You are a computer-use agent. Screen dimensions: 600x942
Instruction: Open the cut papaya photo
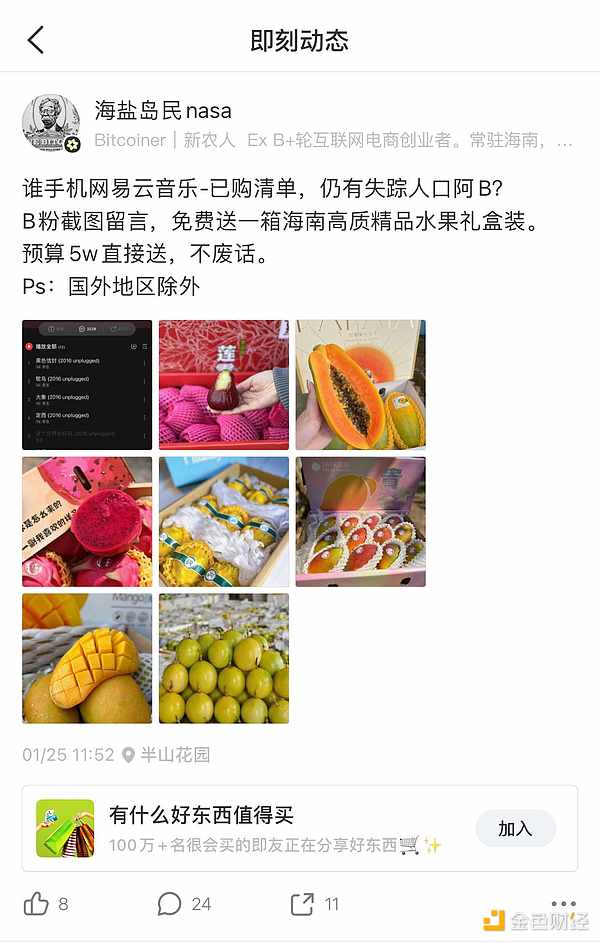361,385
